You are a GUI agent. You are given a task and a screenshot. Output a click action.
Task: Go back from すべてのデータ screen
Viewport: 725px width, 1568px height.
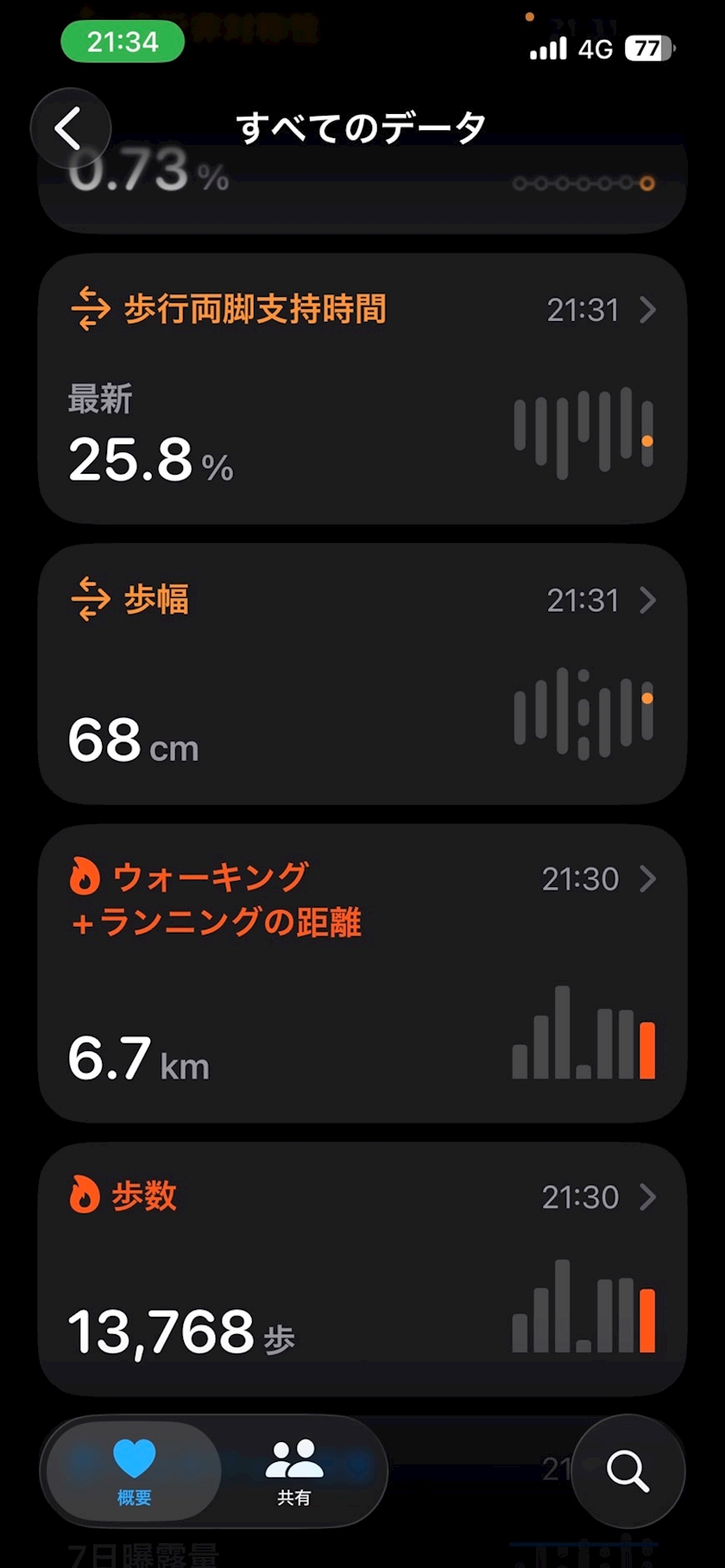70,129
